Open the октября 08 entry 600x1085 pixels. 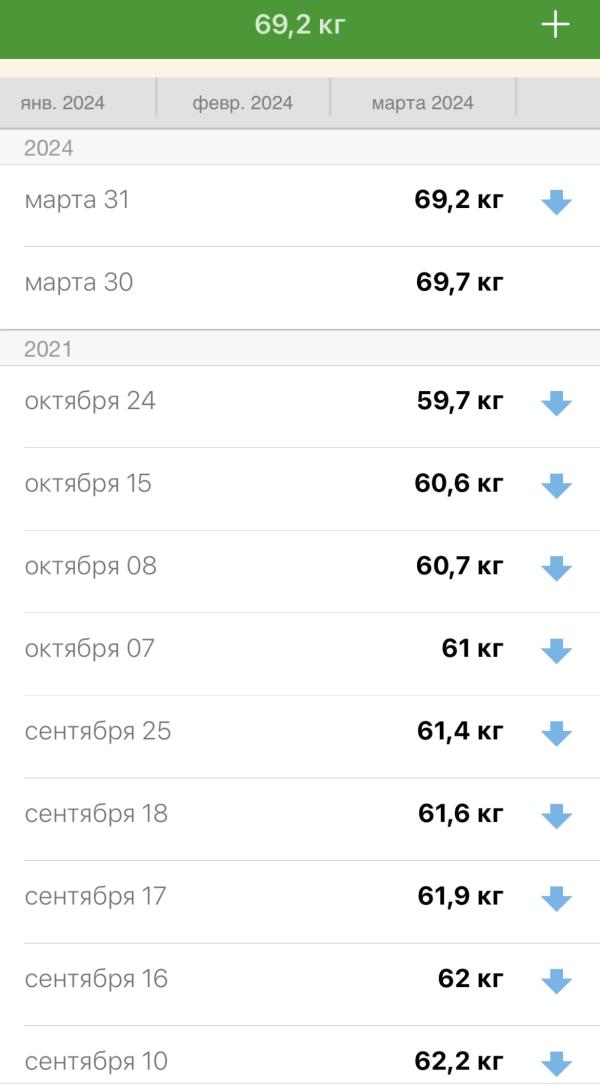pyautogui.click(x=300, y=567)
